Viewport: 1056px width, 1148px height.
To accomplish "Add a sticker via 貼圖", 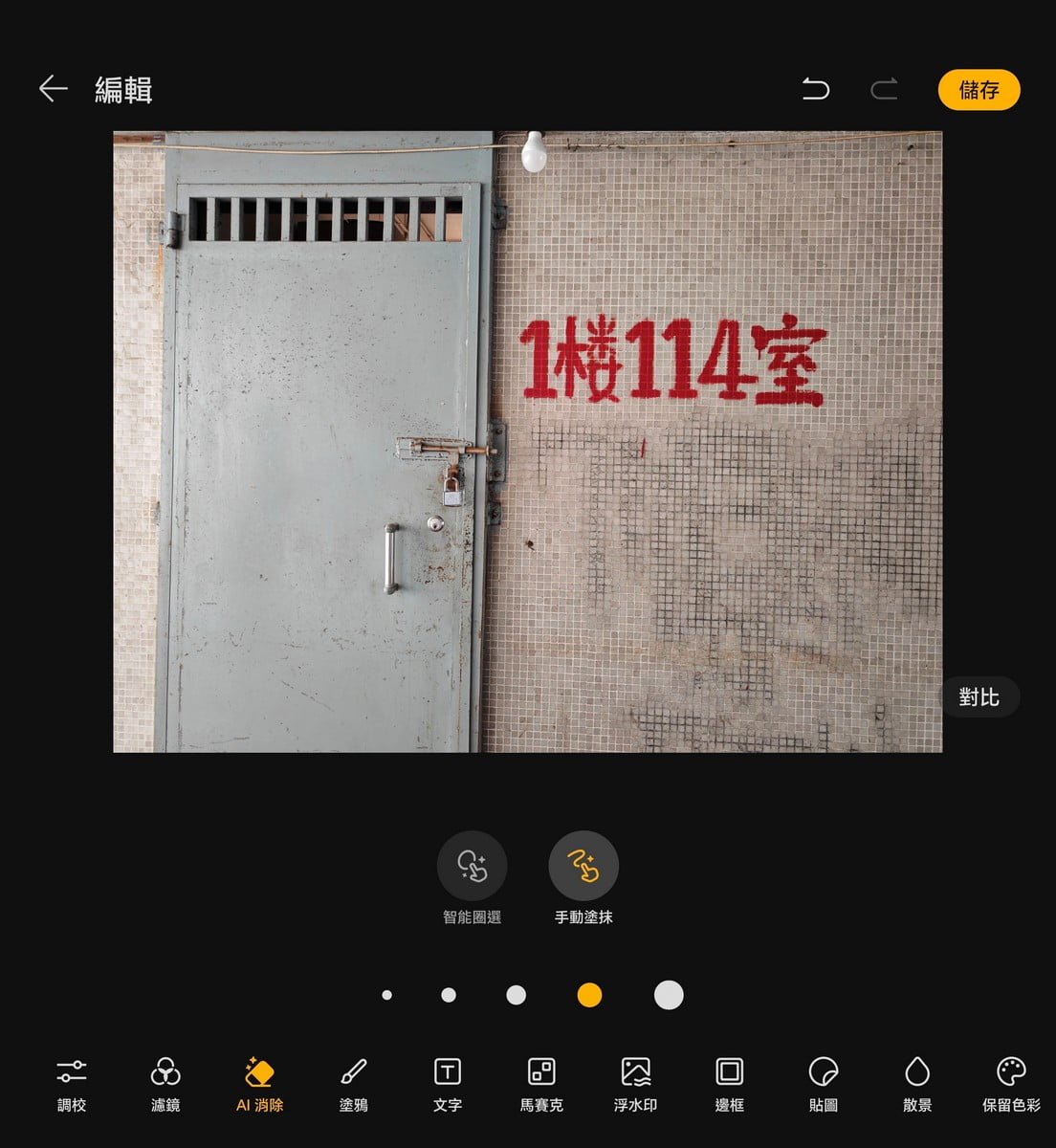I will (823, 1084).
